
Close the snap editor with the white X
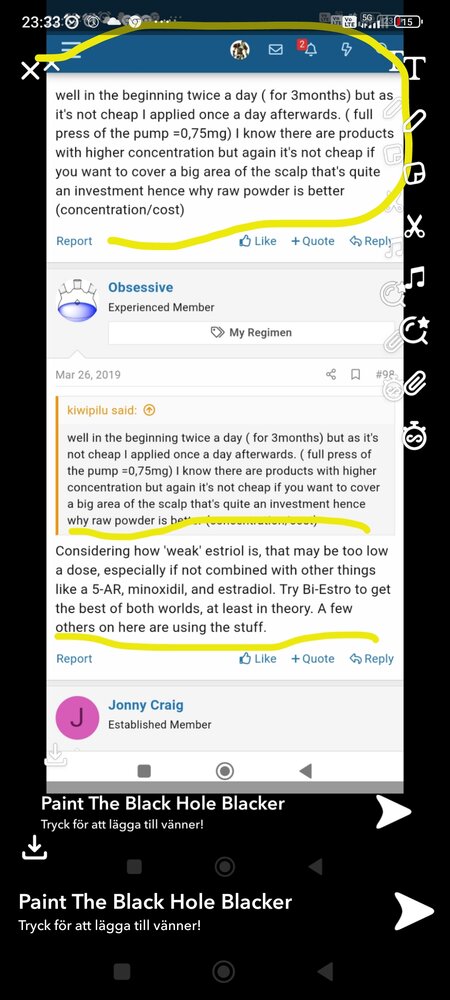29,70
